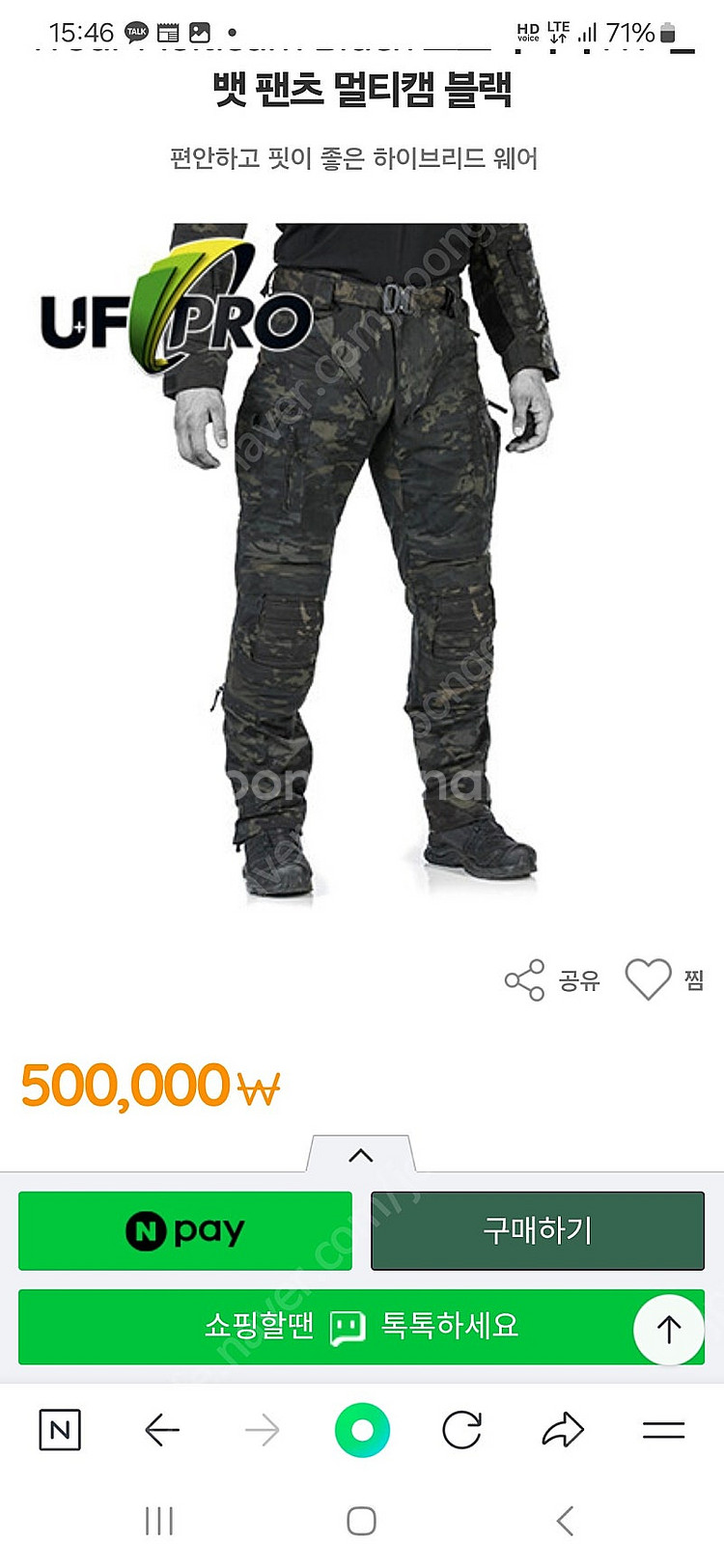Screen dimensions: 724x1568
Task: Jump to top with up-arrow button
Action: (x=668, y=1329)
